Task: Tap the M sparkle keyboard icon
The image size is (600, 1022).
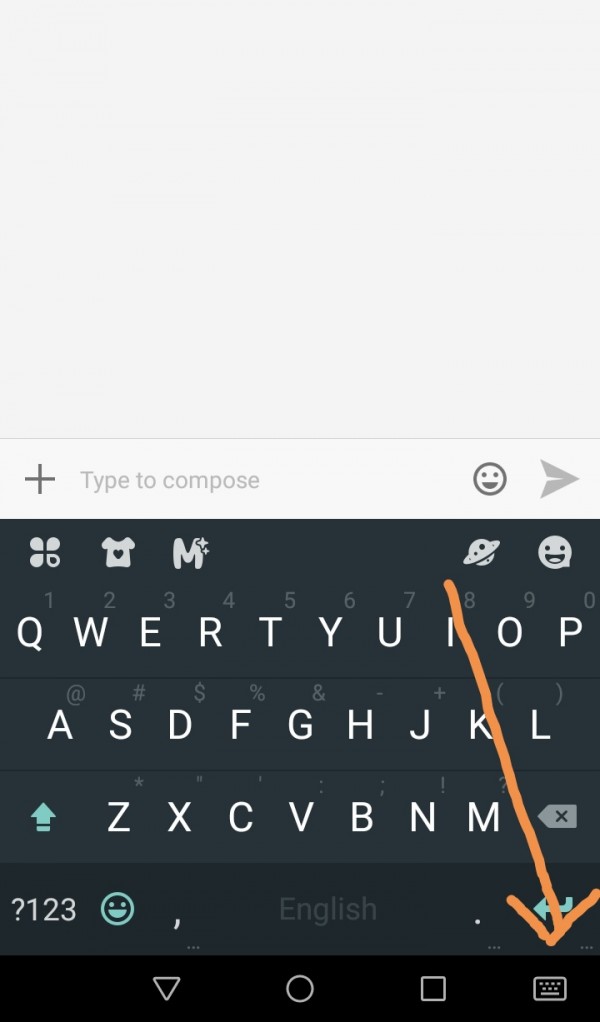Action: [190, 552]
